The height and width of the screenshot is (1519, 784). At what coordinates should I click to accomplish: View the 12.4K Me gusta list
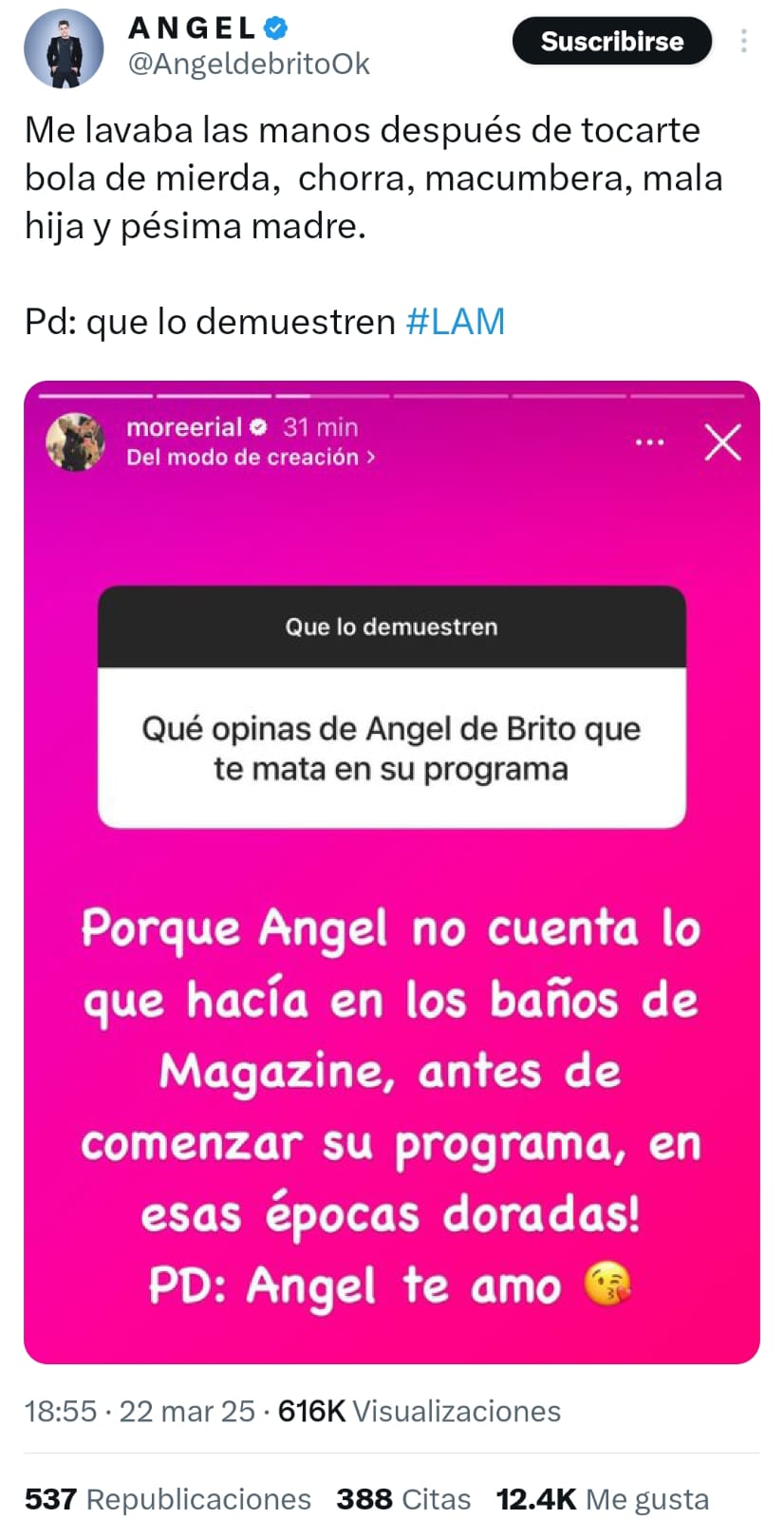coord(603,1499)
